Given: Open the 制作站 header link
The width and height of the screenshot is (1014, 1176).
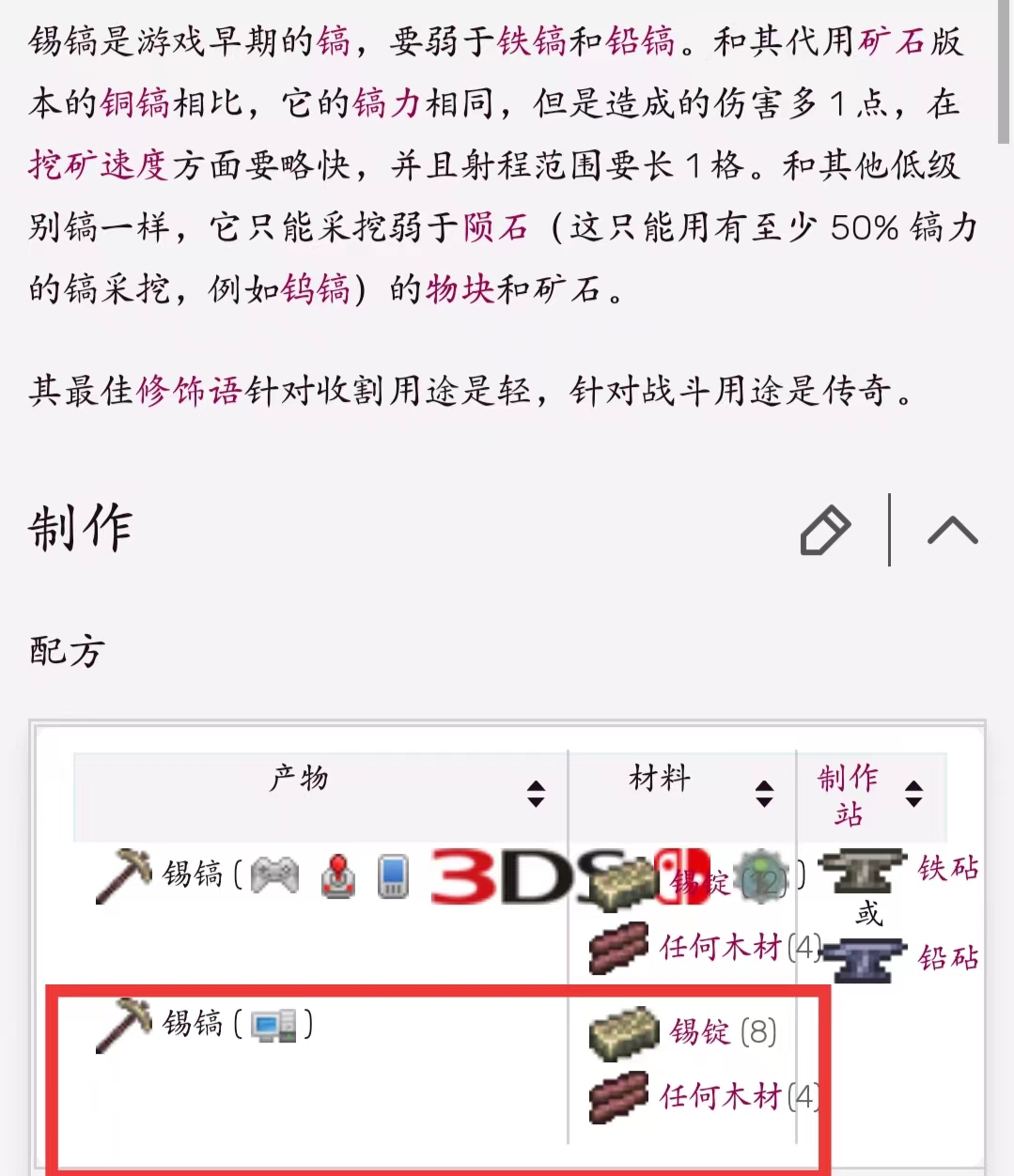Looking at the screenshot, I should tap(848, 794).
